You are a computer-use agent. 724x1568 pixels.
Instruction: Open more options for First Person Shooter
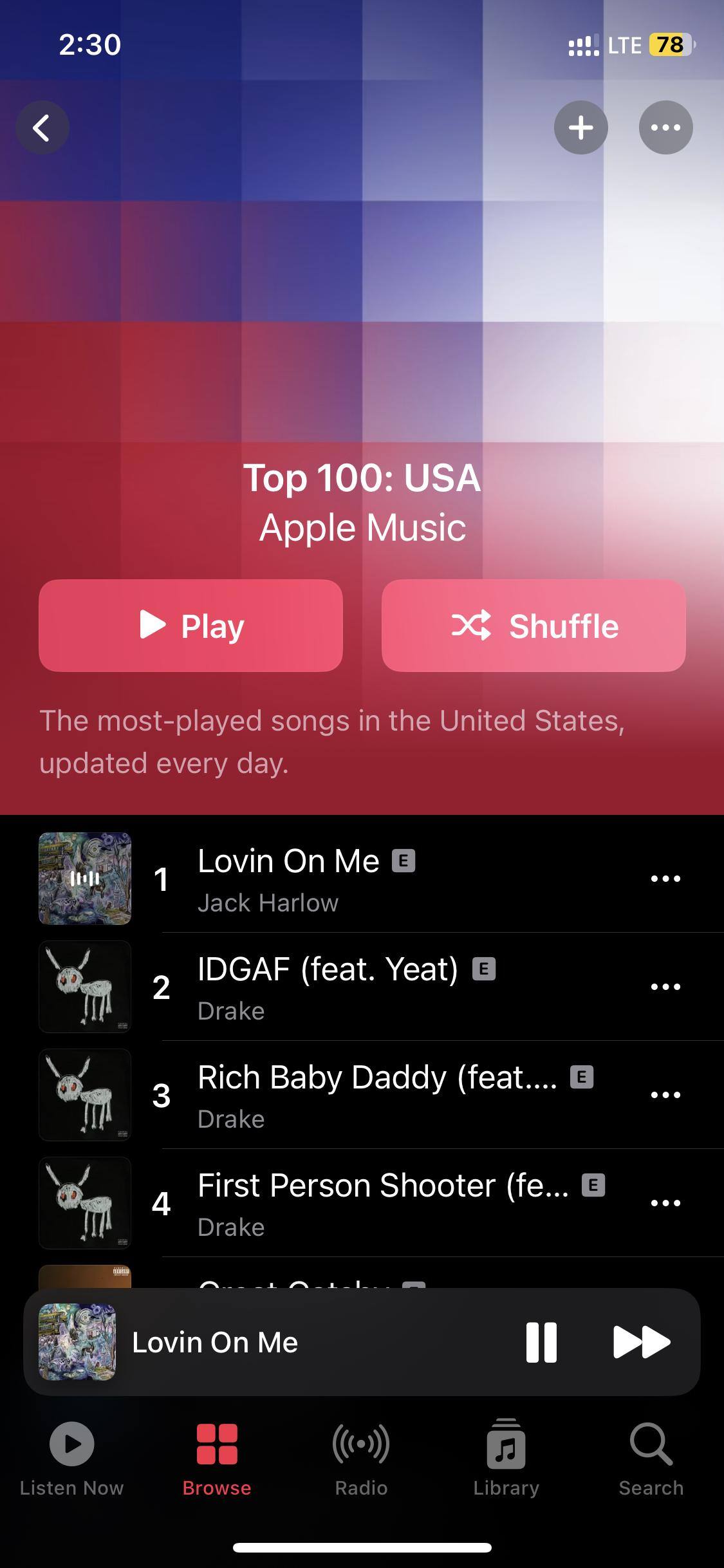(665, 1203)
